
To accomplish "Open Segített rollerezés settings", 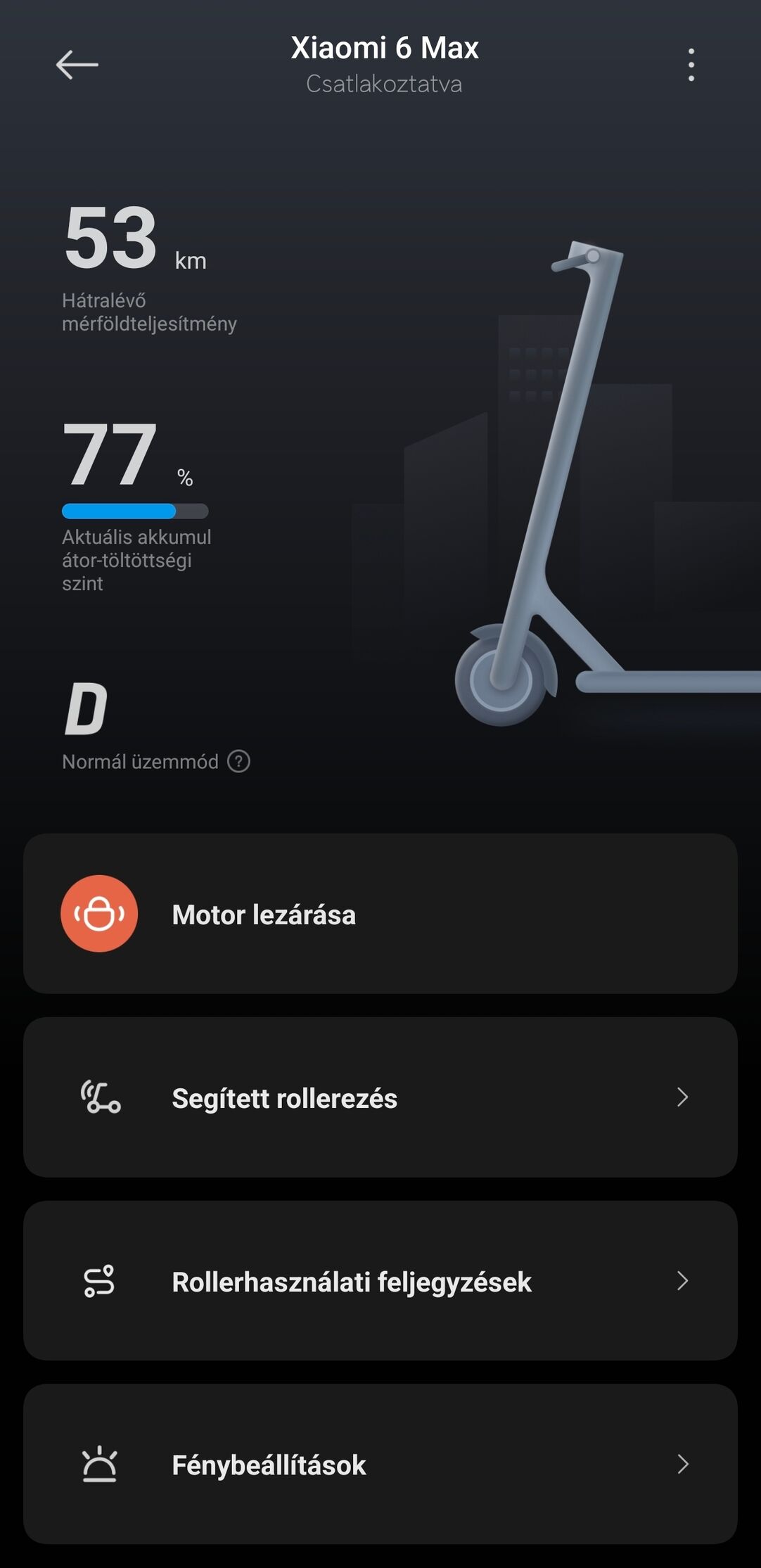I will point(380,1097).
